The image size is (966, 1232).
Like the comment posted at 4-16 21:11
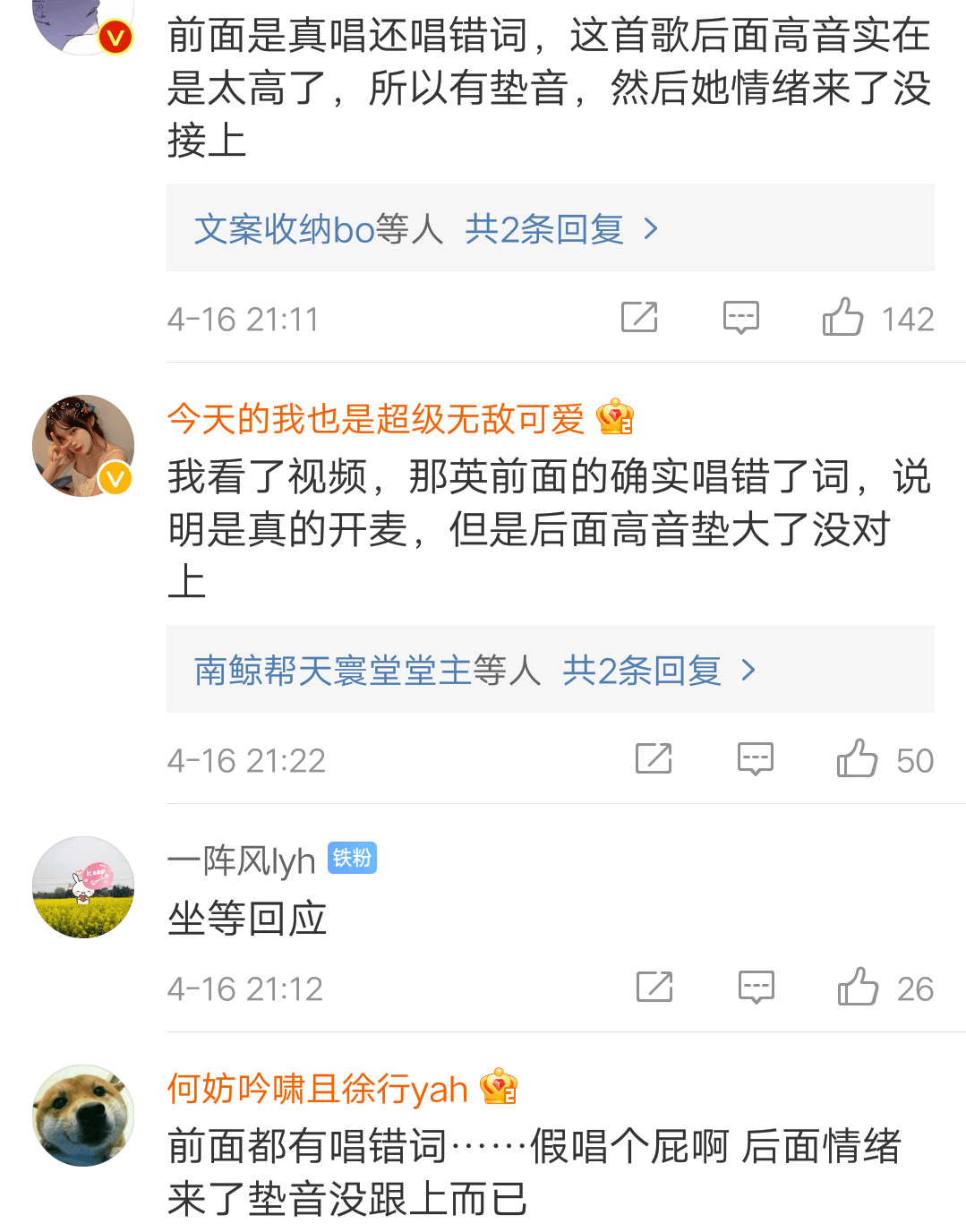coord(842,318)
